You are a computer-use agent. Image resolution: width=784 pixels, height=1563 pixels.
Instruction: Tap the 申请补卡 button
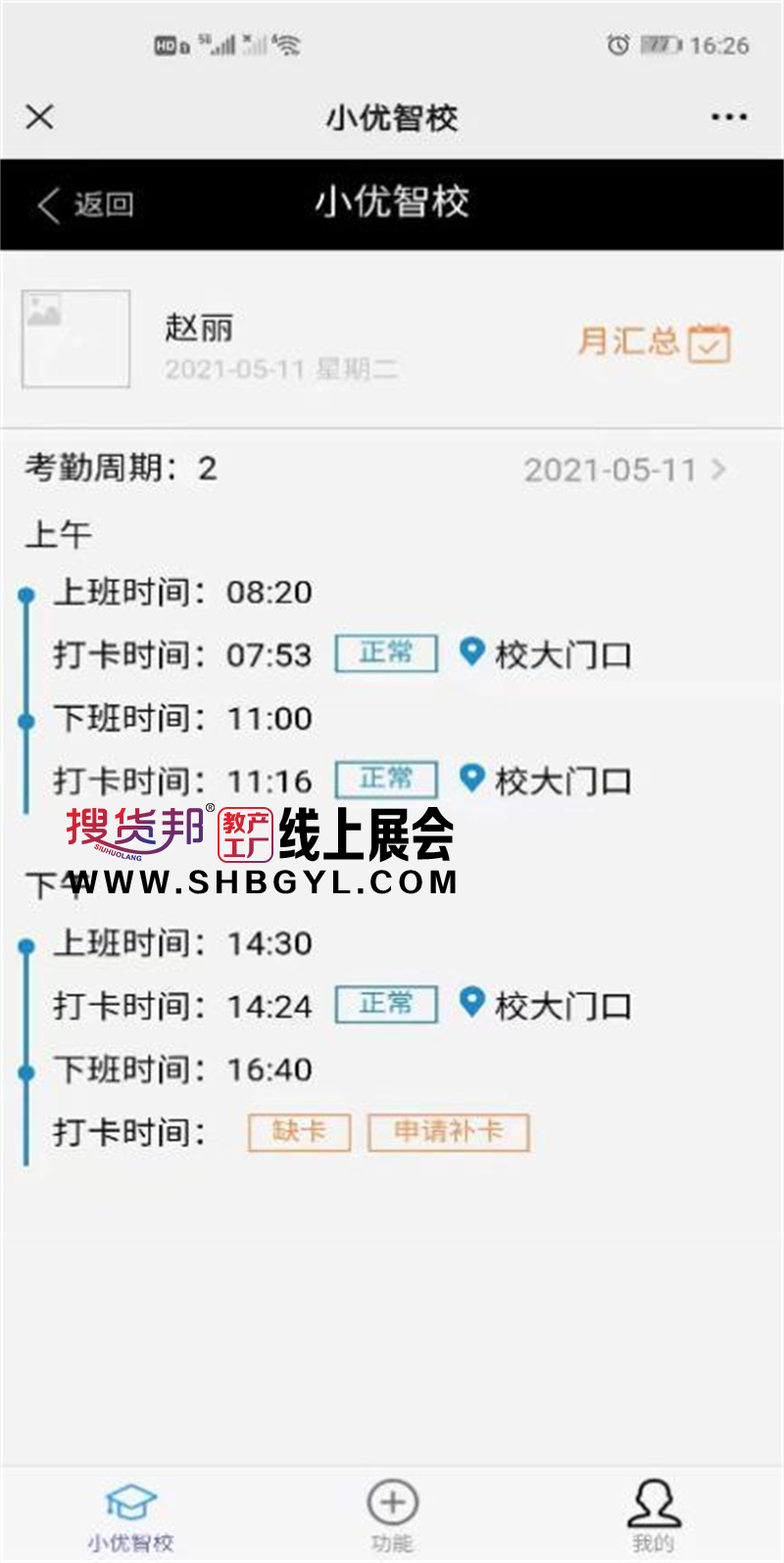pos(448,1132)
